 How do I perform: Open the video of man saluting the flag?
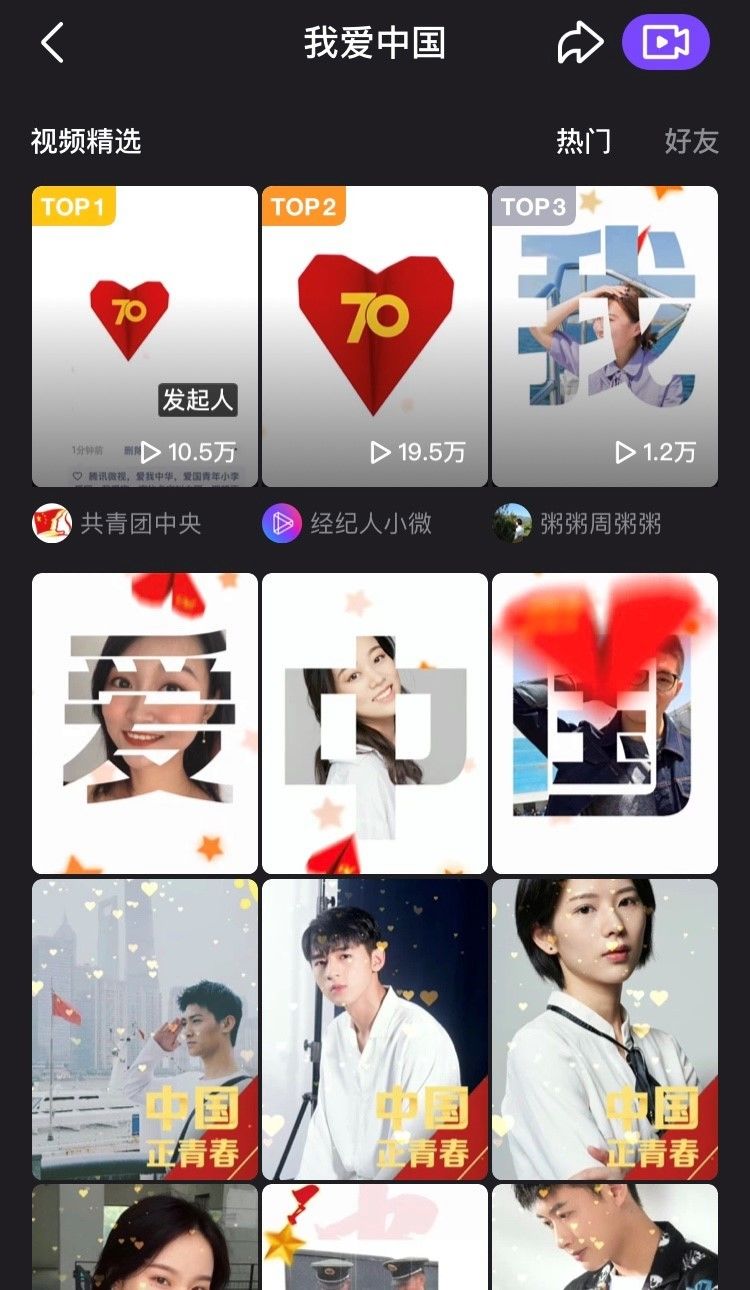[145, 1029]
